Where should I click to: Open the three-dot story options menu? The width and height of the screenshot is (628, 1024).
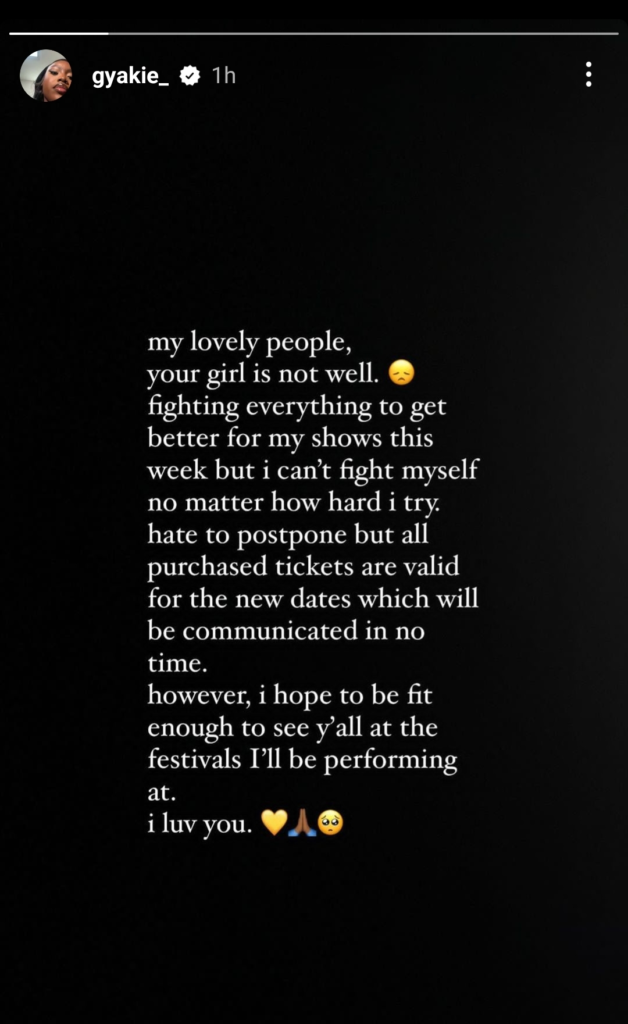[x=588, y=74]
